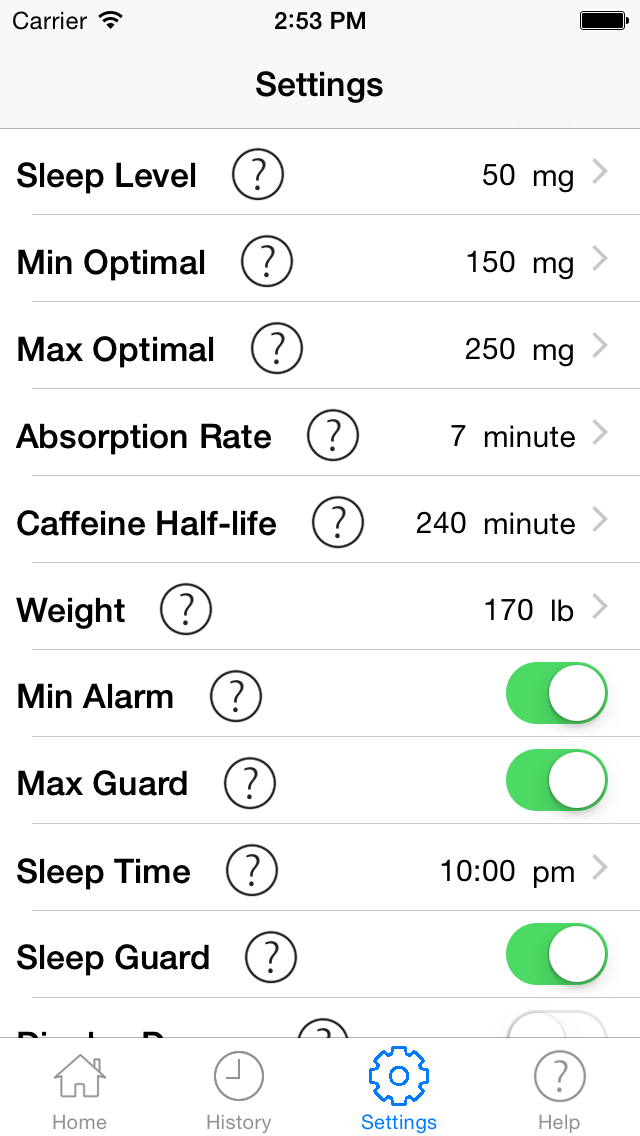Show help for Max Optimal
This screenshot has width=640, height=1136.
(x=276, y=348)
